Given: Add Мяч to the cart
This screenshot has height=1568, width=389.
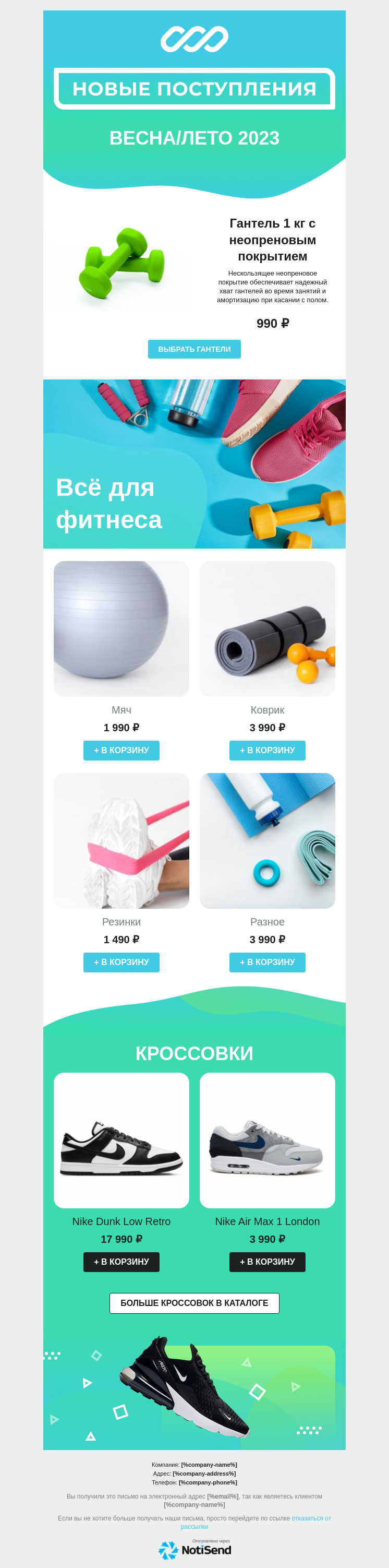Looking at the screenshot, I should coord(121,750).
